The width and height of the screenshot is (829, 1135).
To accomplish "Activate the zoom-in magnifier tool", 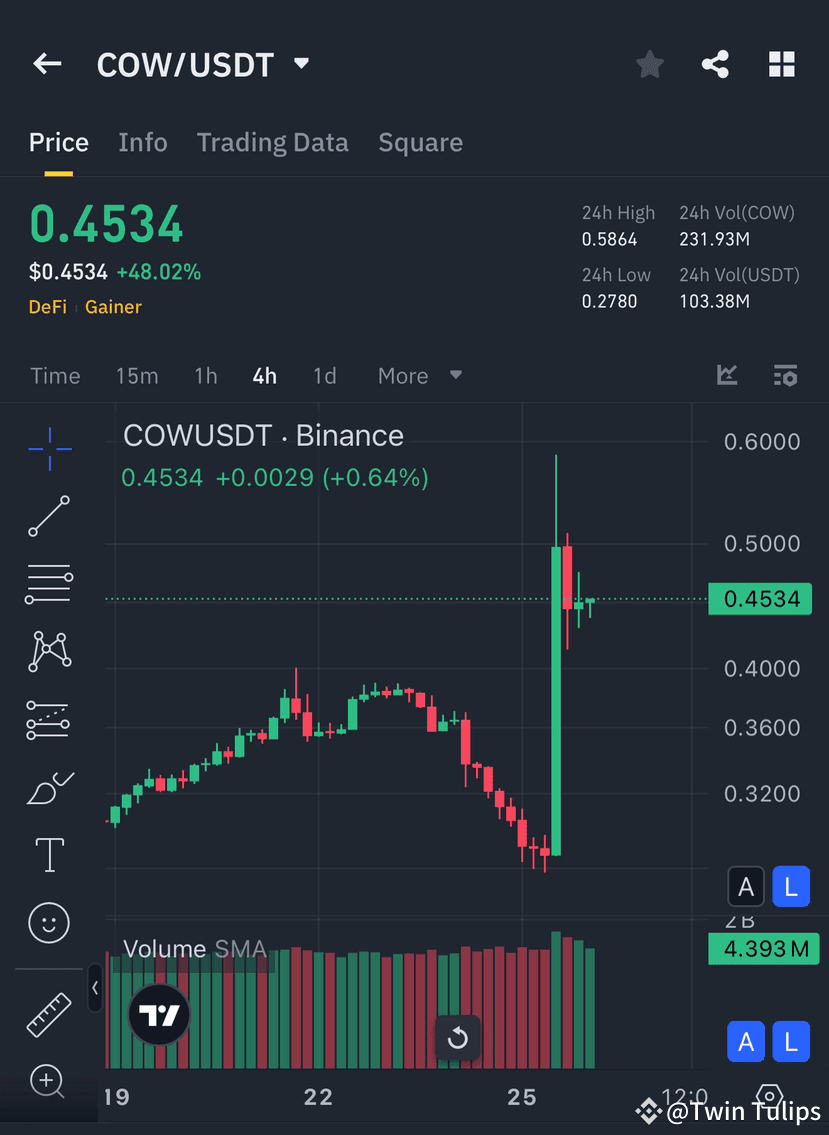I will point(47,1081).
